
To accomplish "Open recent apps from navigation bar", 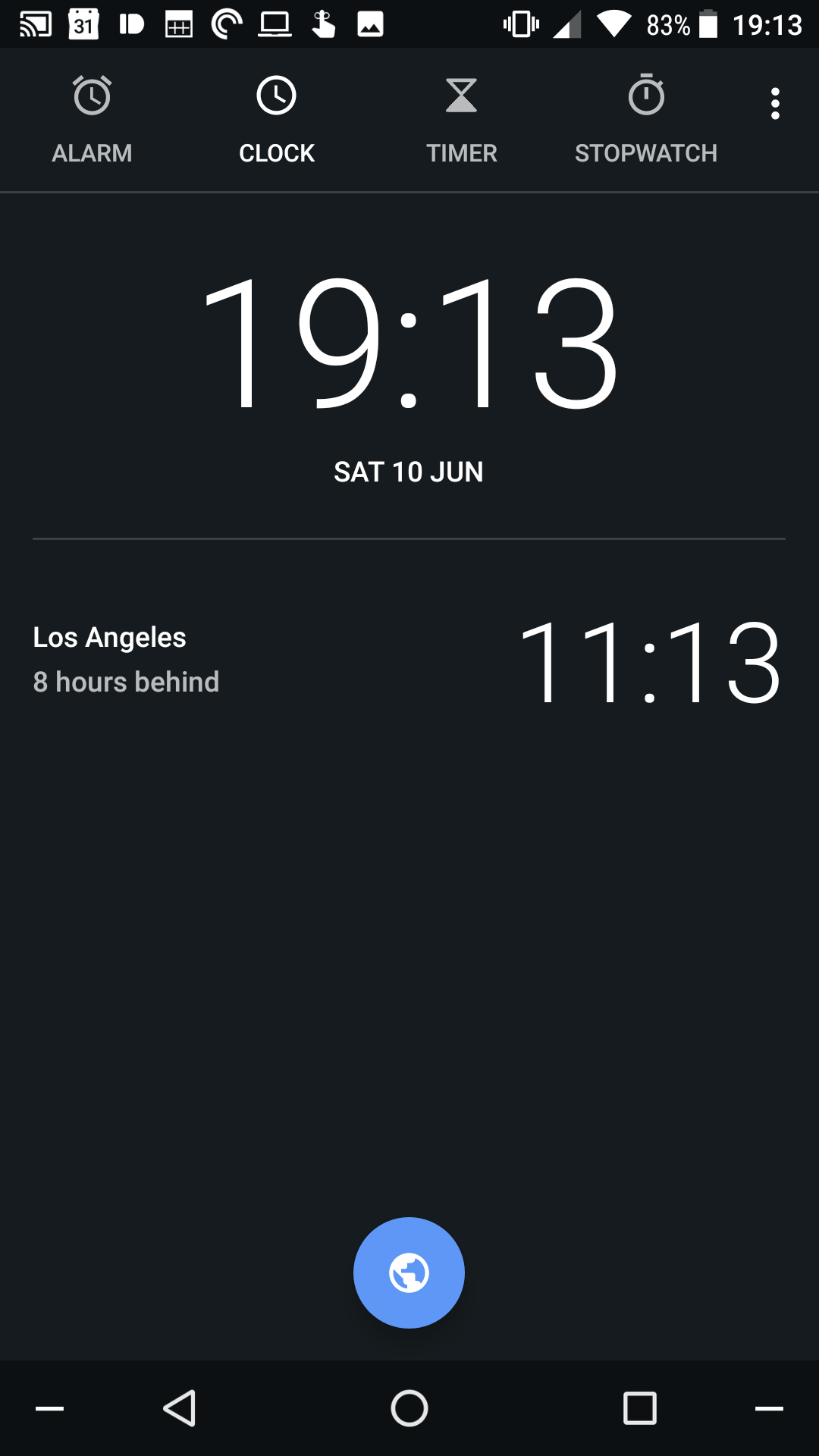I will 639,1408.
